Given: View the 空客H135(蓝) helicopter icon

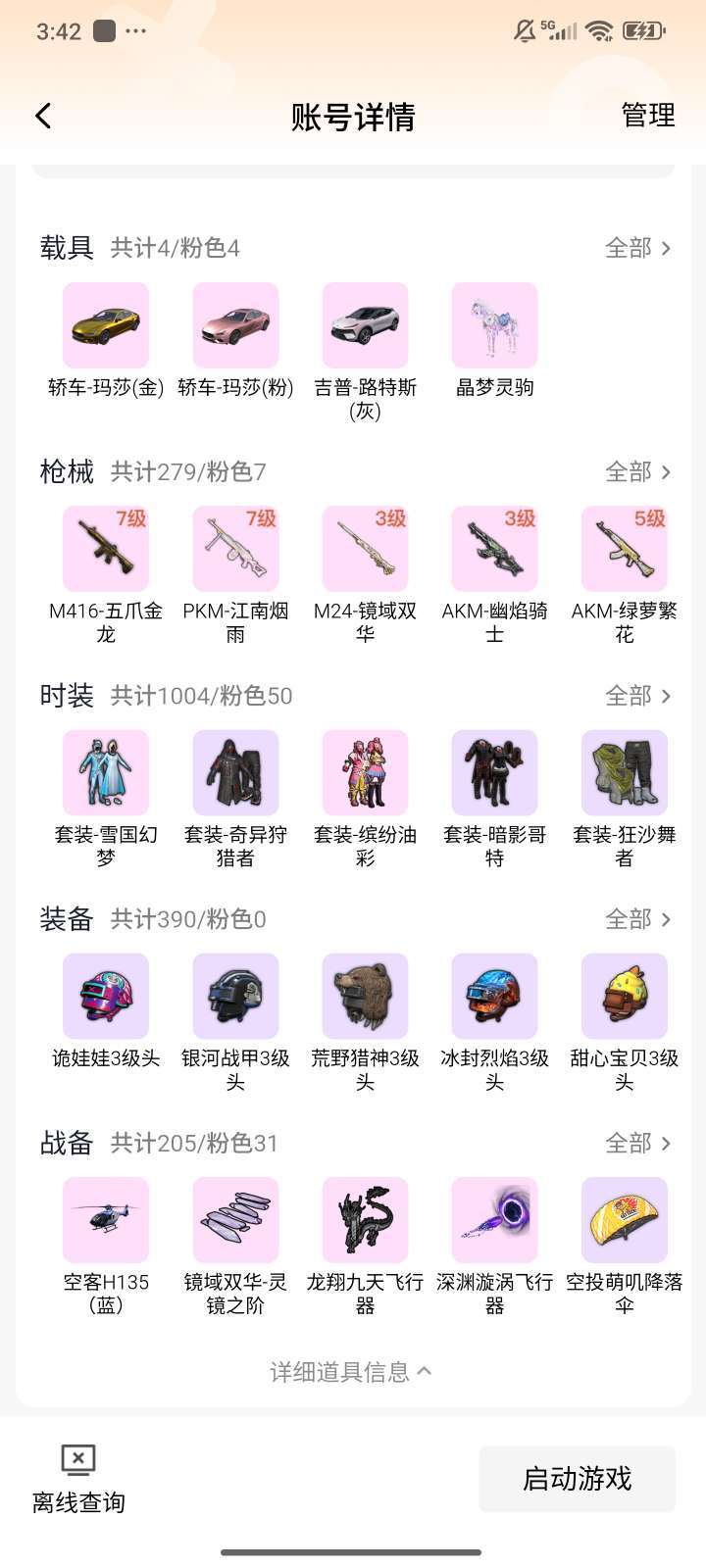Looking at the screenshot, I should 105,1219.
